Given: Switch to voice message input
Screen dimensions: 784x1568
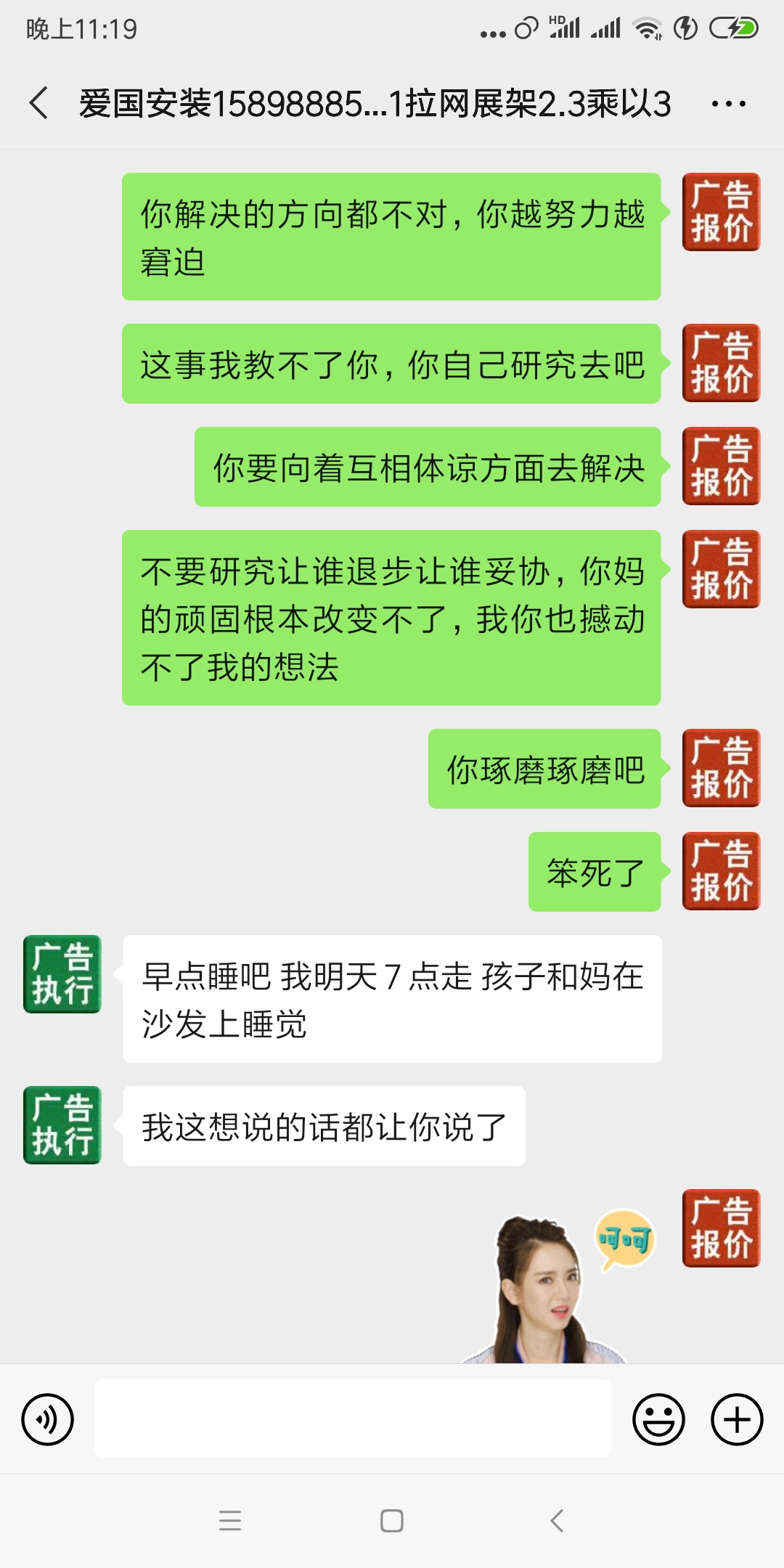Looking at the screenshot, I should tap(48, 1419).
